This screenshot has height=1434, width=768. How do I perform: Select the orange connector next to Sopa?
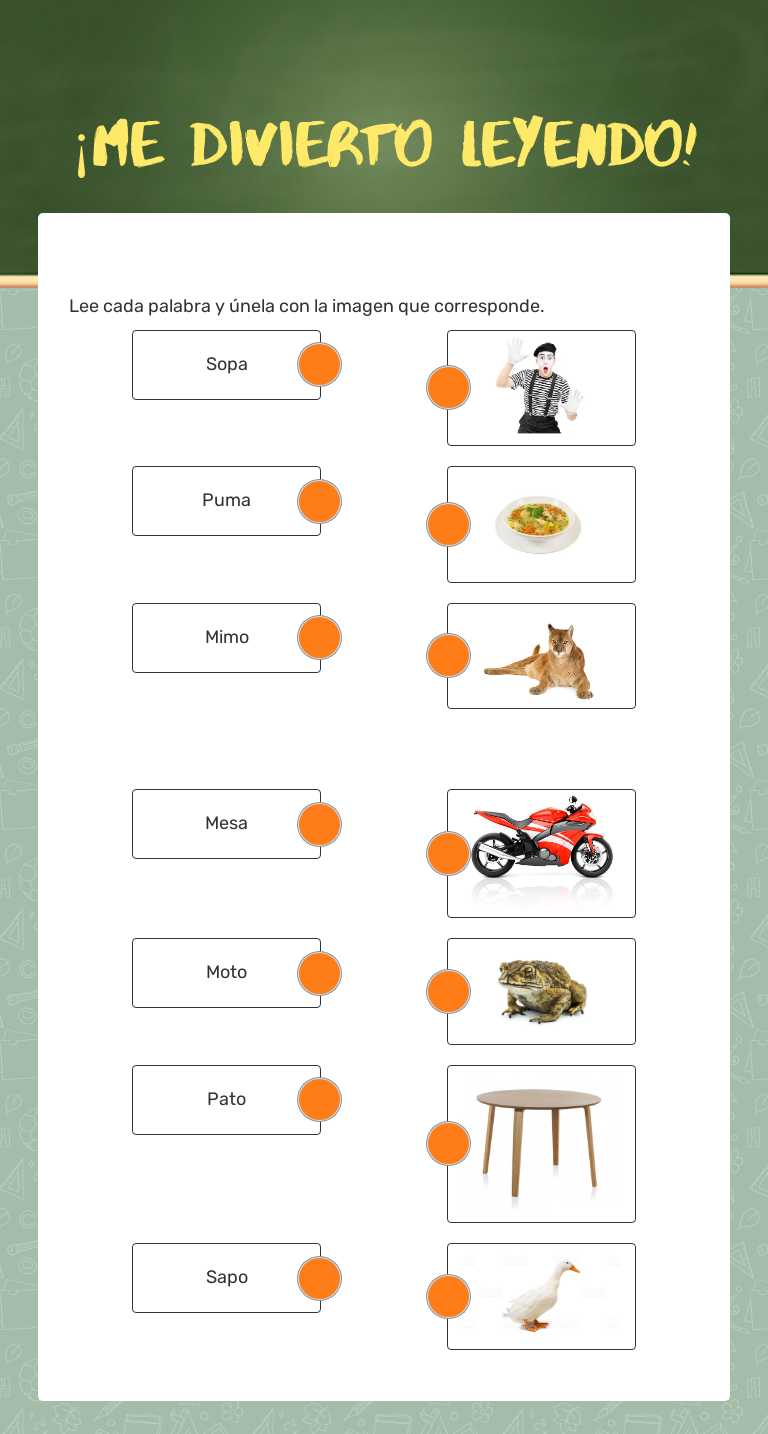pos(319,364)
